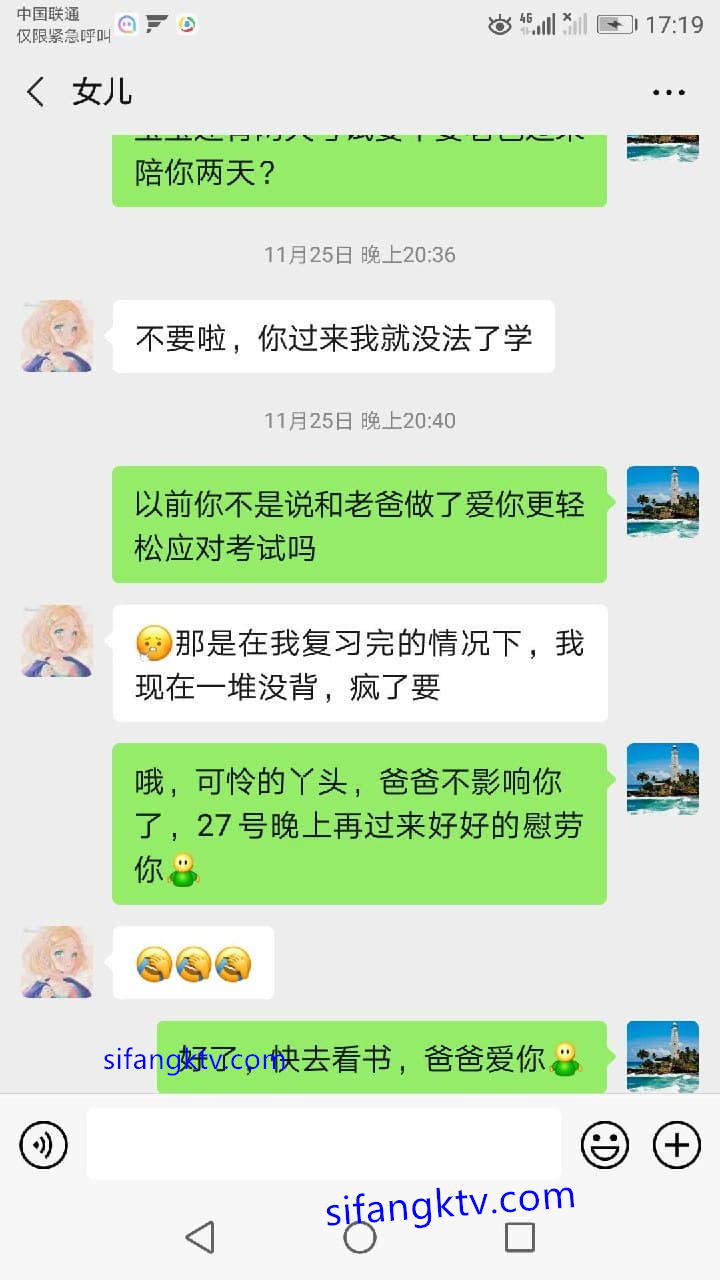This screenshot has height=1280, width=720.
Task: View the contact's anime girl avatar profile
Action: [x=57, y=337]
